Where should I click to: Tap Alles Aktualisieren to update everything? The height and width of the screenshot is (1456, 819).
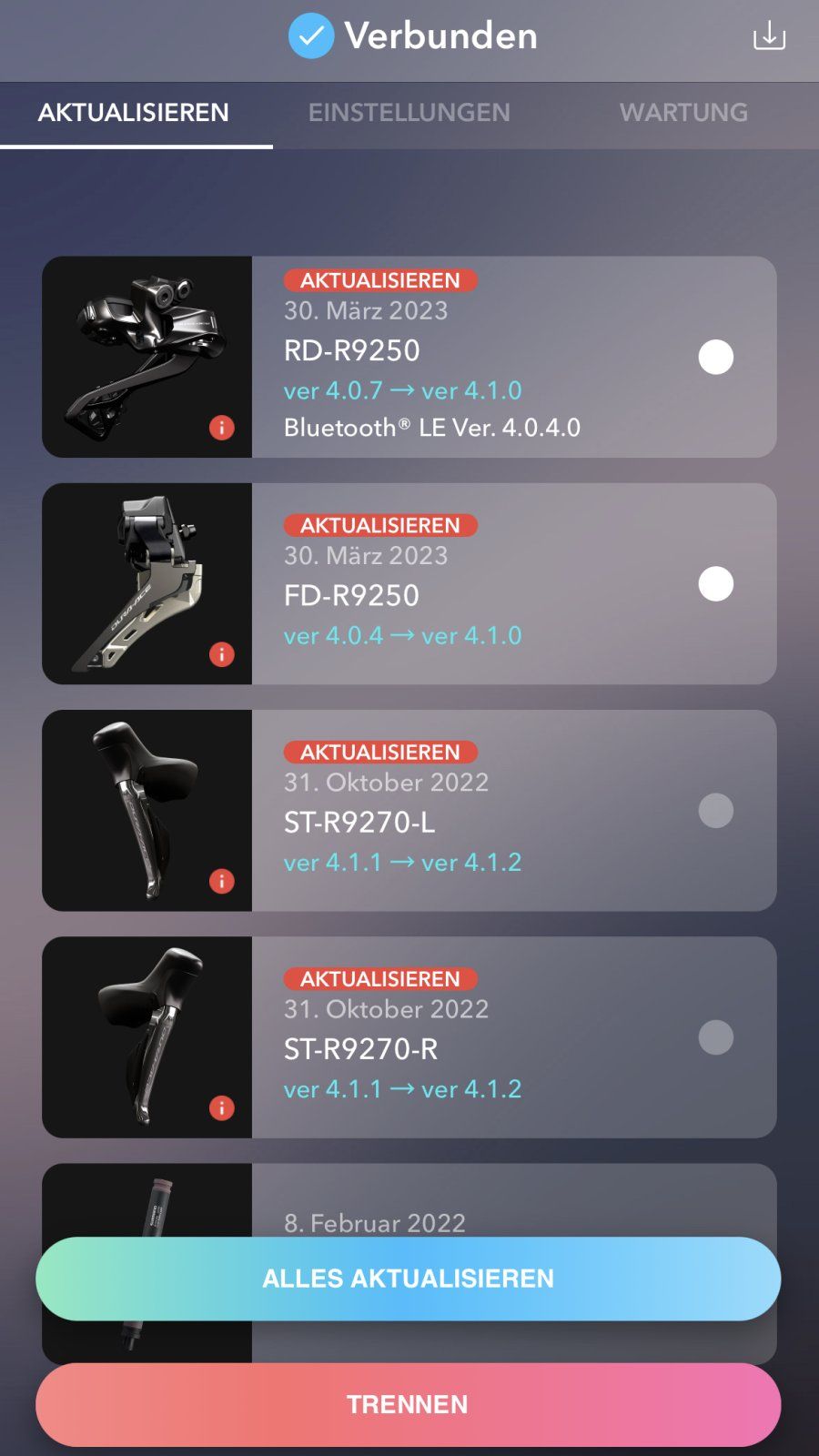(x=409, y=1279)
